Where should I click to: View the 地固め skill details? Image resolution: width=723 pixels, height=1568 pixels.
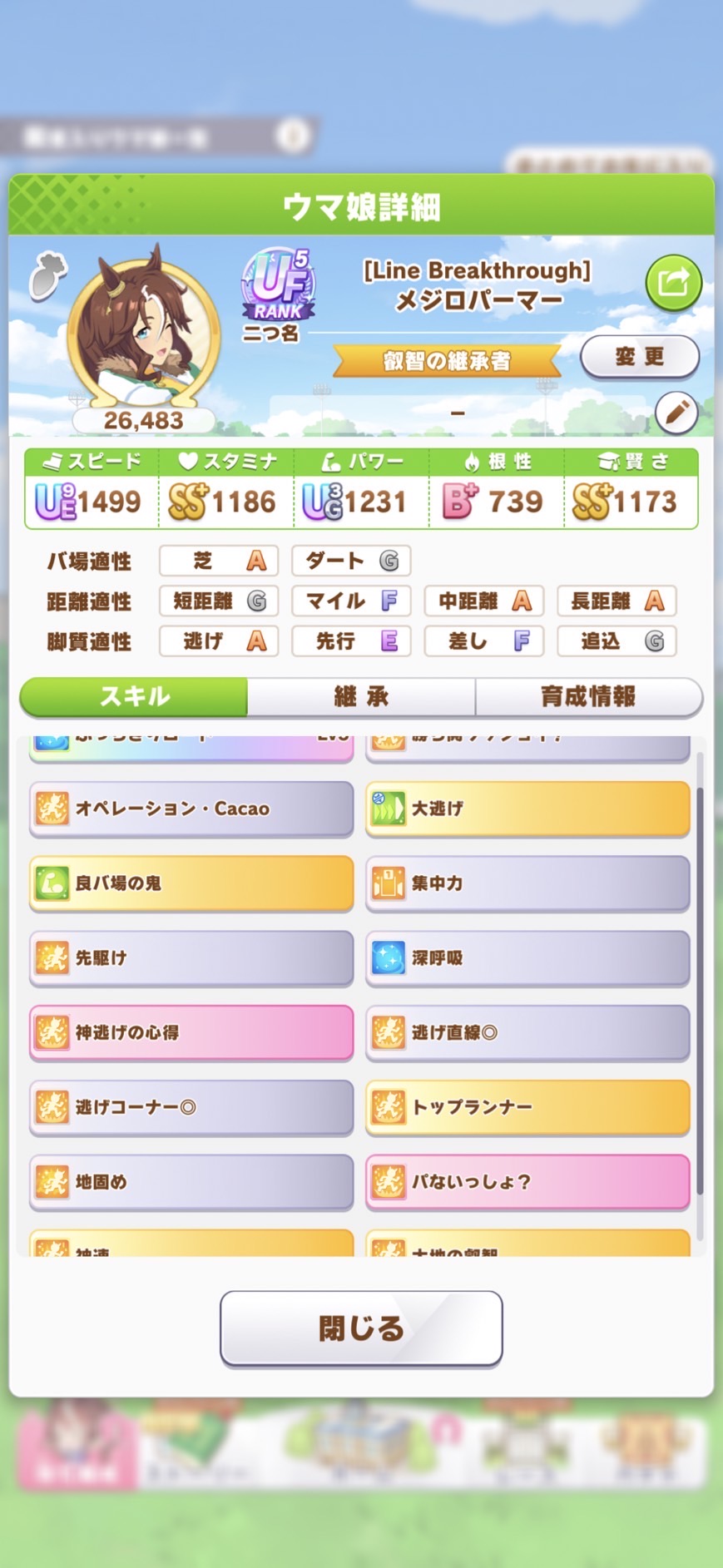point(191,1181)
